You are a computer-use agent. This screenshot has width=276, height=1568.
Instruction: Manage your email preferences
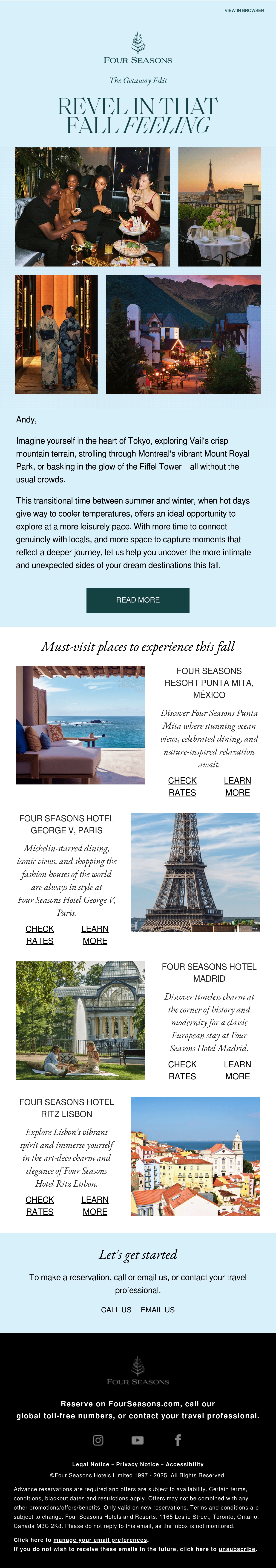100,1540
